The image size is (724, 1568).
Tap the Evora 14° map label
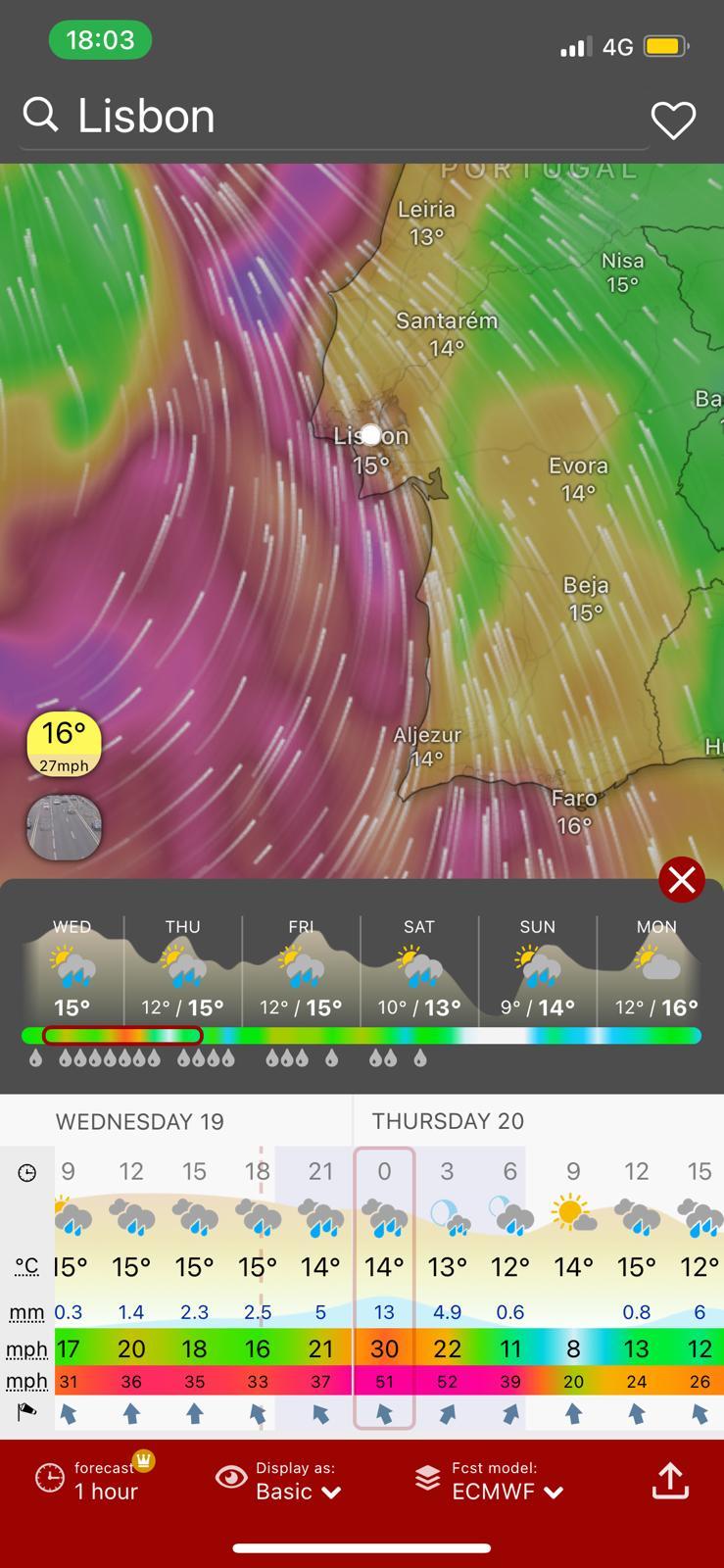point(578,479)
